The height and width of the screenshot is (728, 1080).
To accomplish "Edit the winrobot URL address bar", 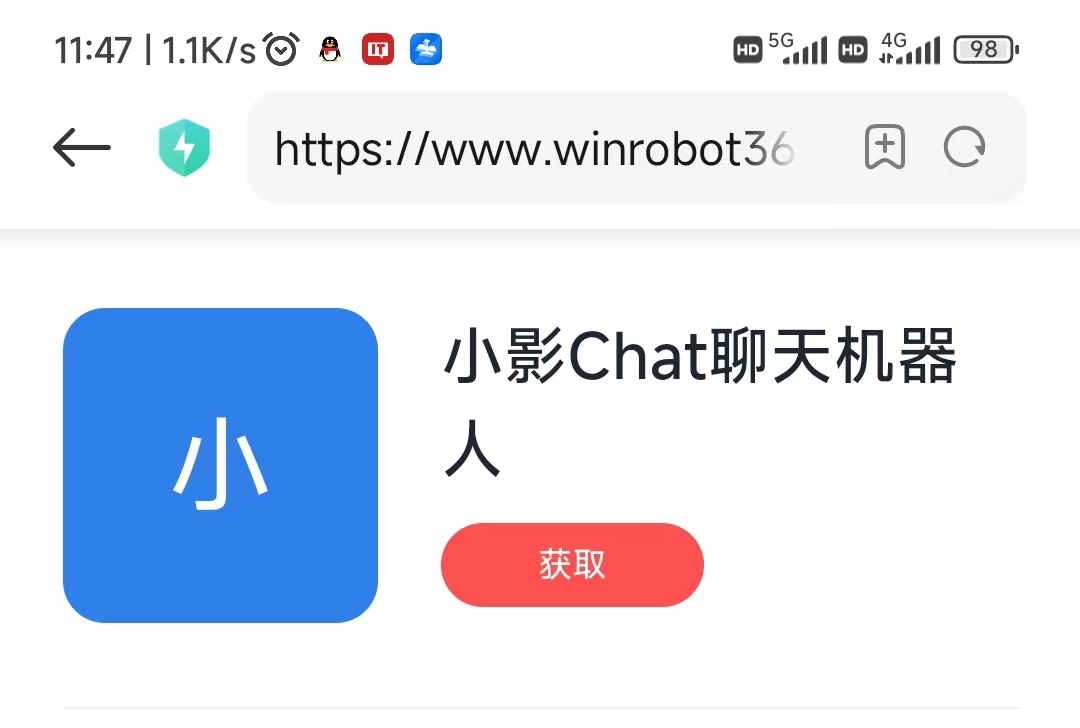I will (535, 149).
